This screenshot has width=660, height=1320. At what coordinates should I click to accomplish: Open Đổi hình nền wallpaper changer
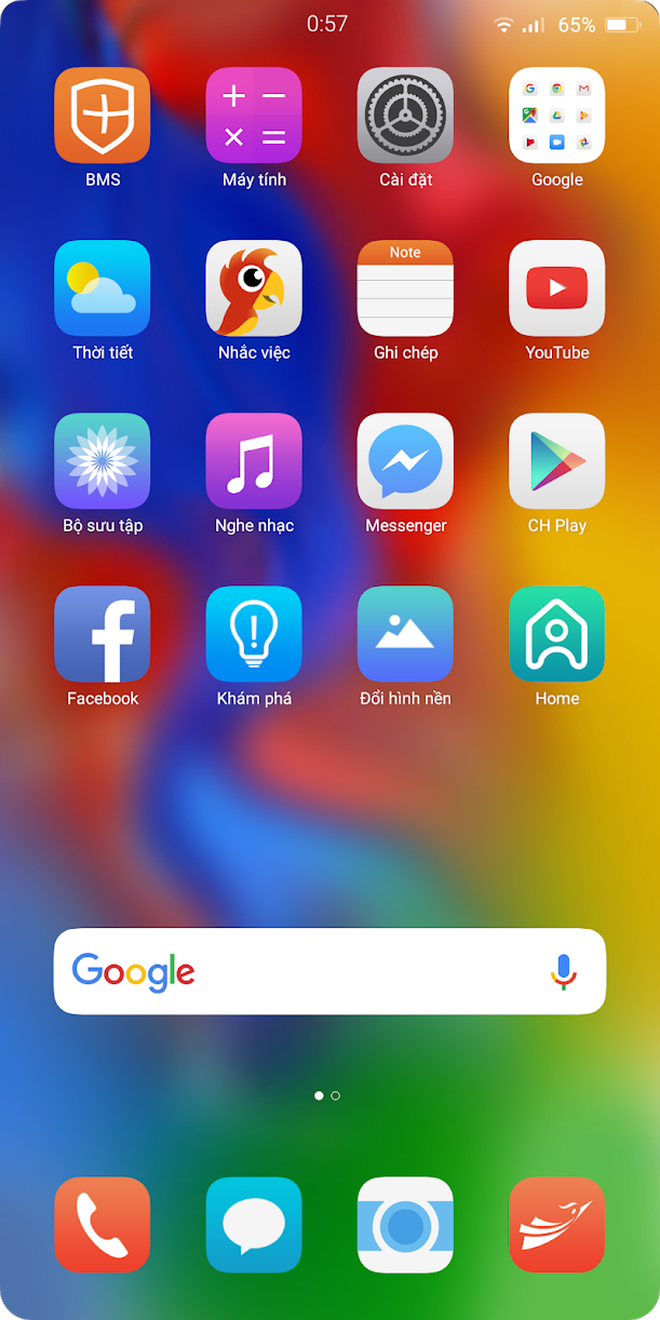click(x=405, y=634)
